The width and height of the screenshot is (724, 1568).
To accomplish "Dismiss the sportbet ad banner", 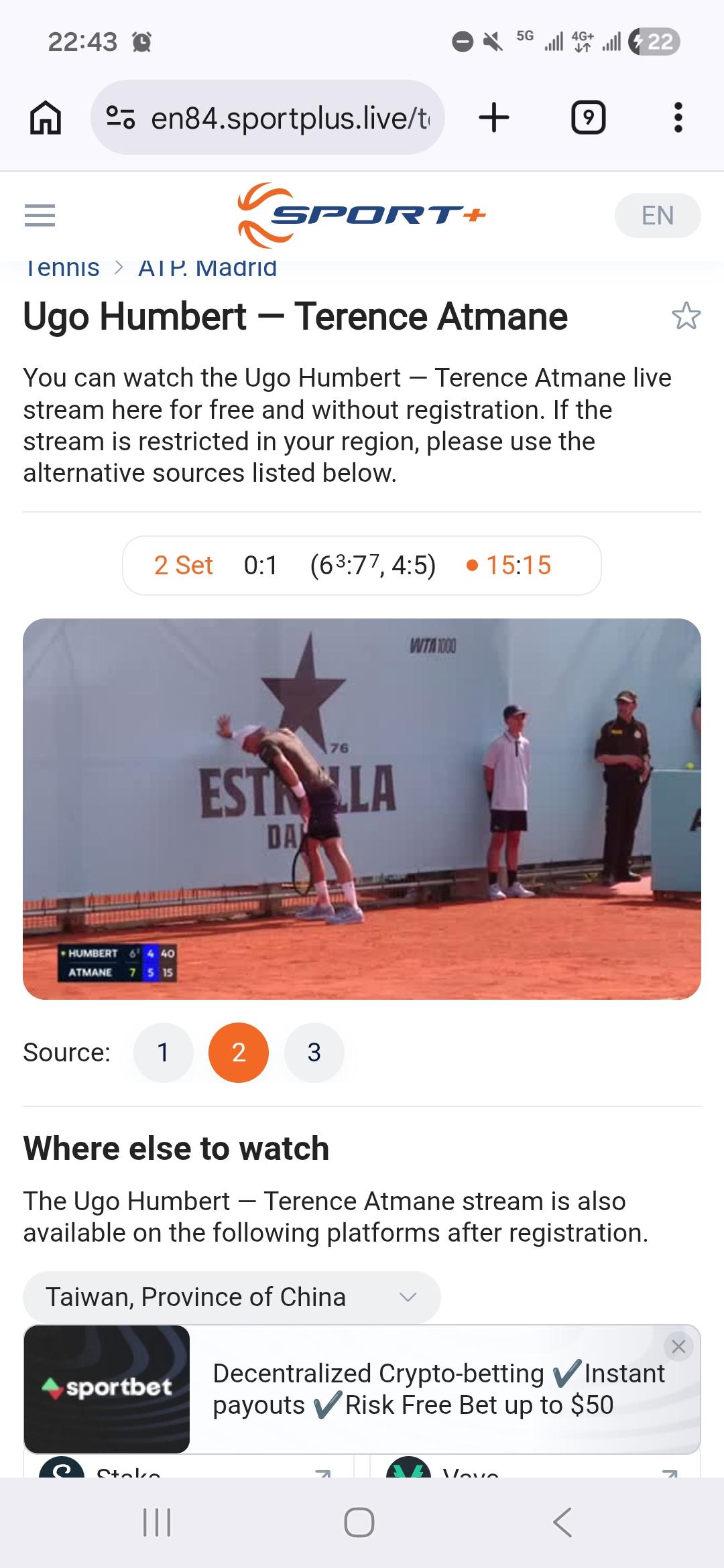I will click(678, 1347).
